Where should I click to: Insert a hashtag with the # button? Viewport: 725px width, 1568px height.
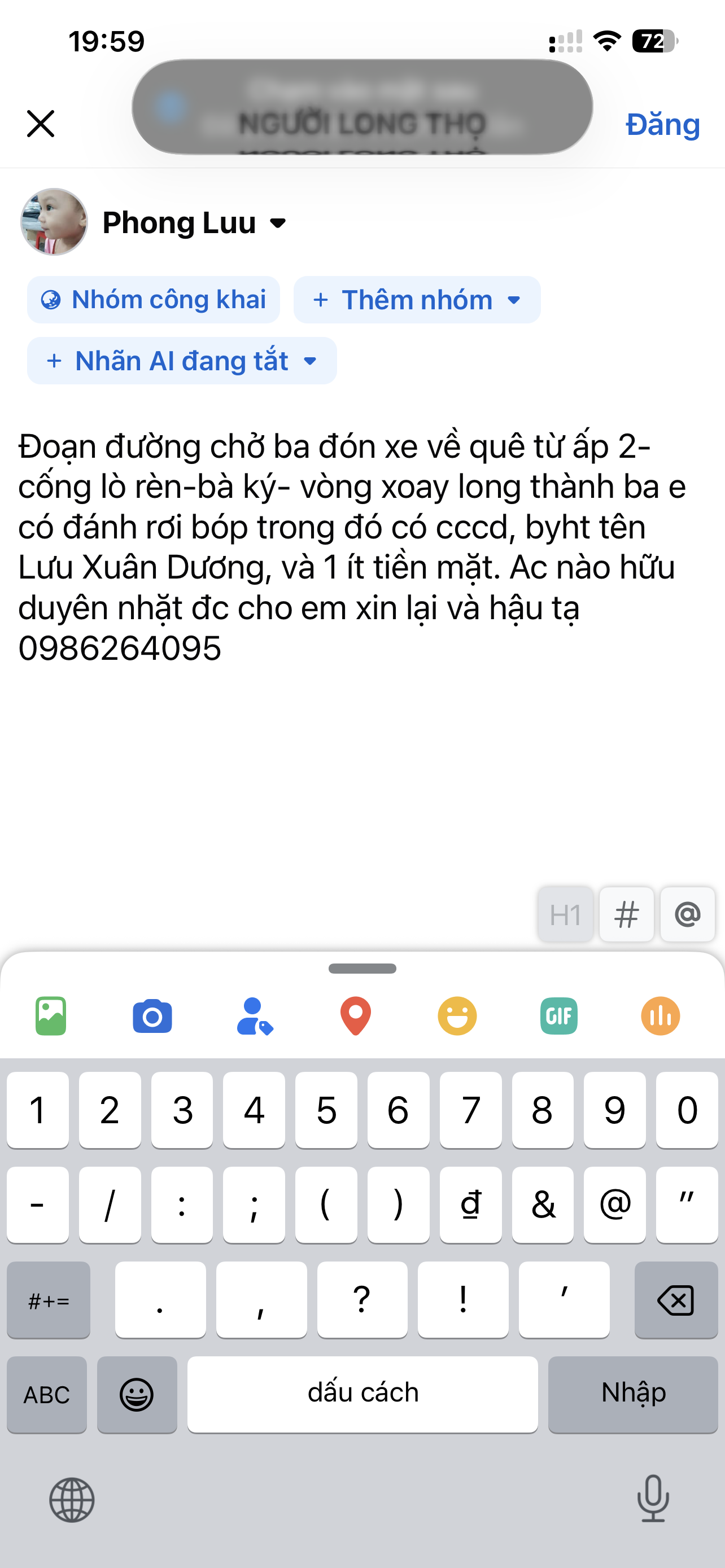626,914
